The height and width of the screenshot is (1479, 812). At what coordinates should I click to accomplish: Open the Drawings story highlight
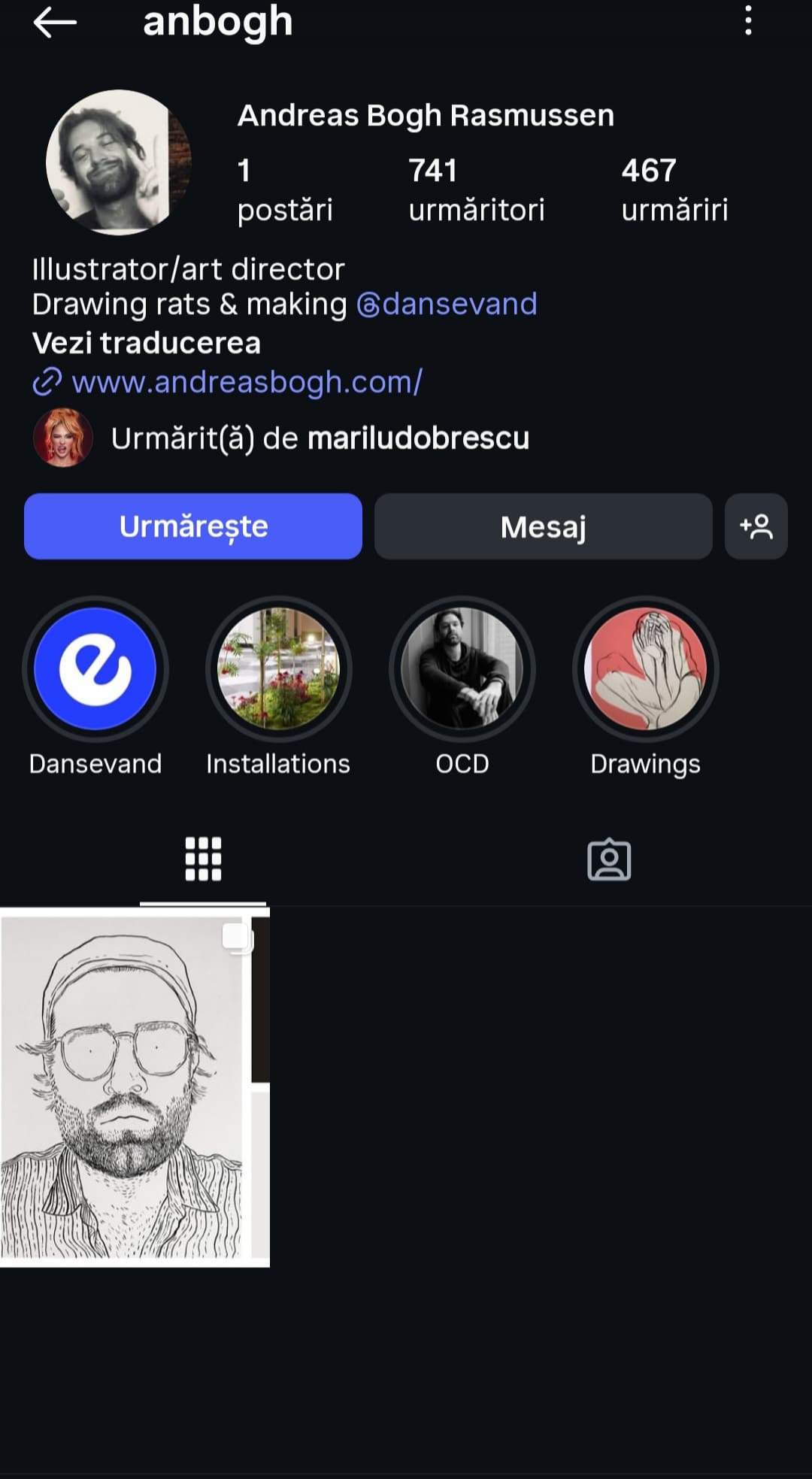[x=645, y=669]
